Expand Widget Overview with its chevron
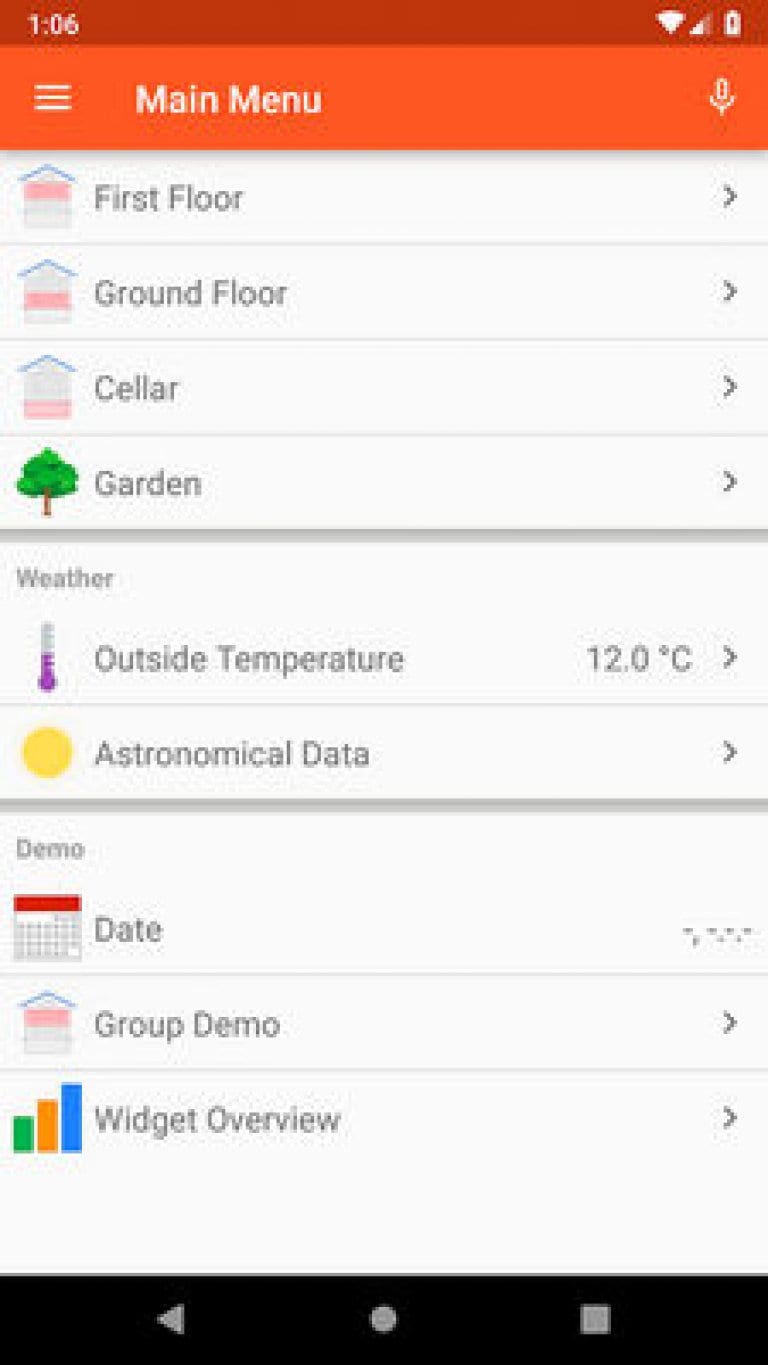The height and width of the screenshot is (1365, 768). 729,1118
